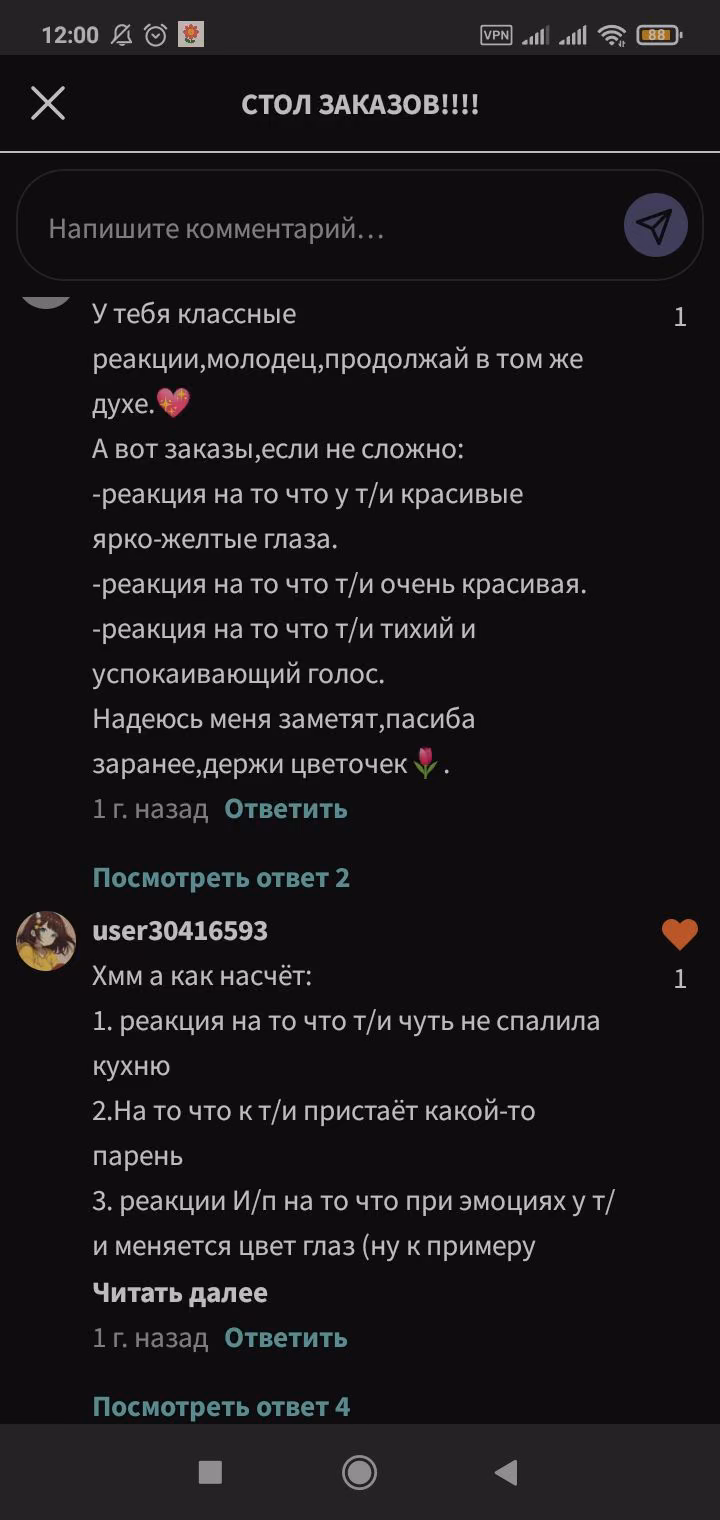Close the СТОЛ ЗАКАЗОВ comments screen
Screen dimensions: 720x1520
(x=48, y=103)
